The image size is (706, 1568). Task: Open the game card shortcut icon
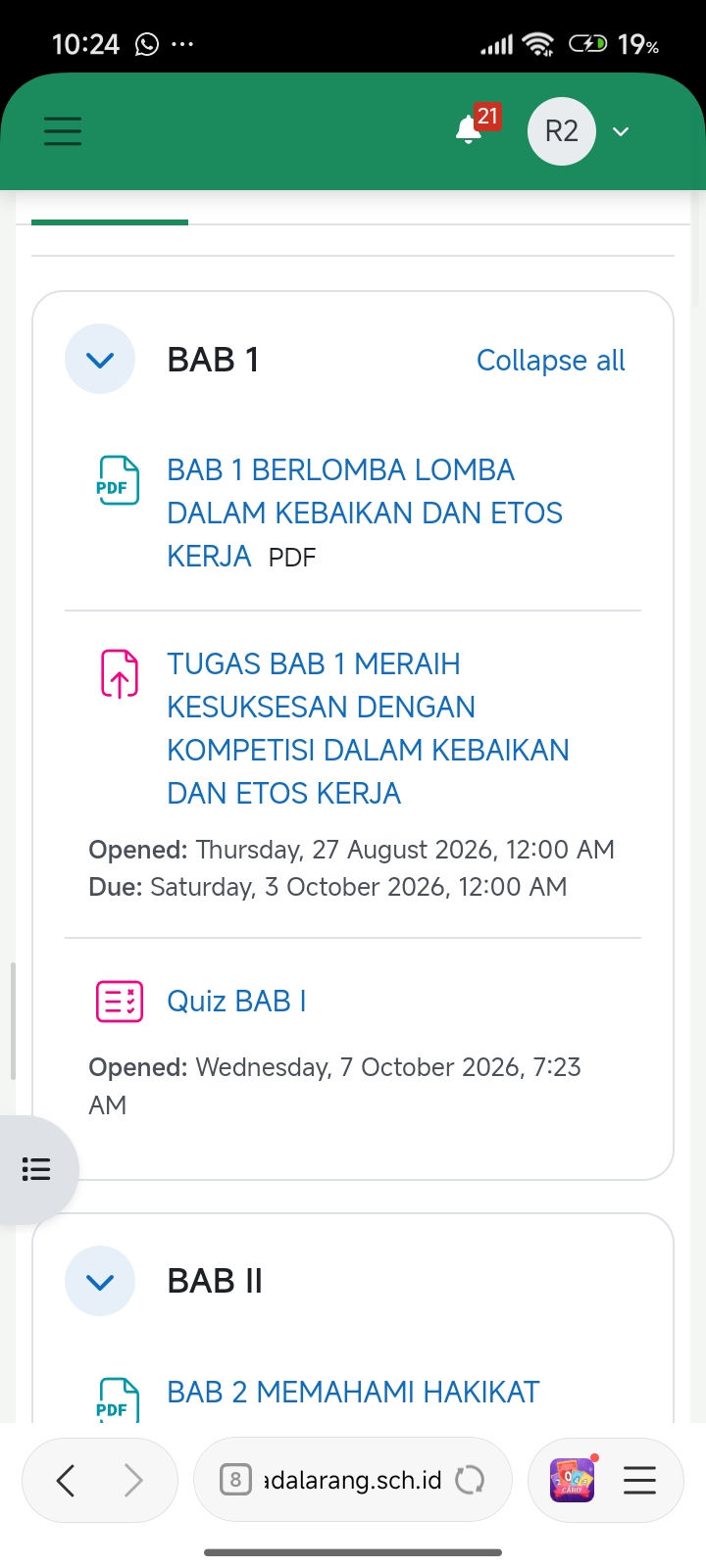573,1480
